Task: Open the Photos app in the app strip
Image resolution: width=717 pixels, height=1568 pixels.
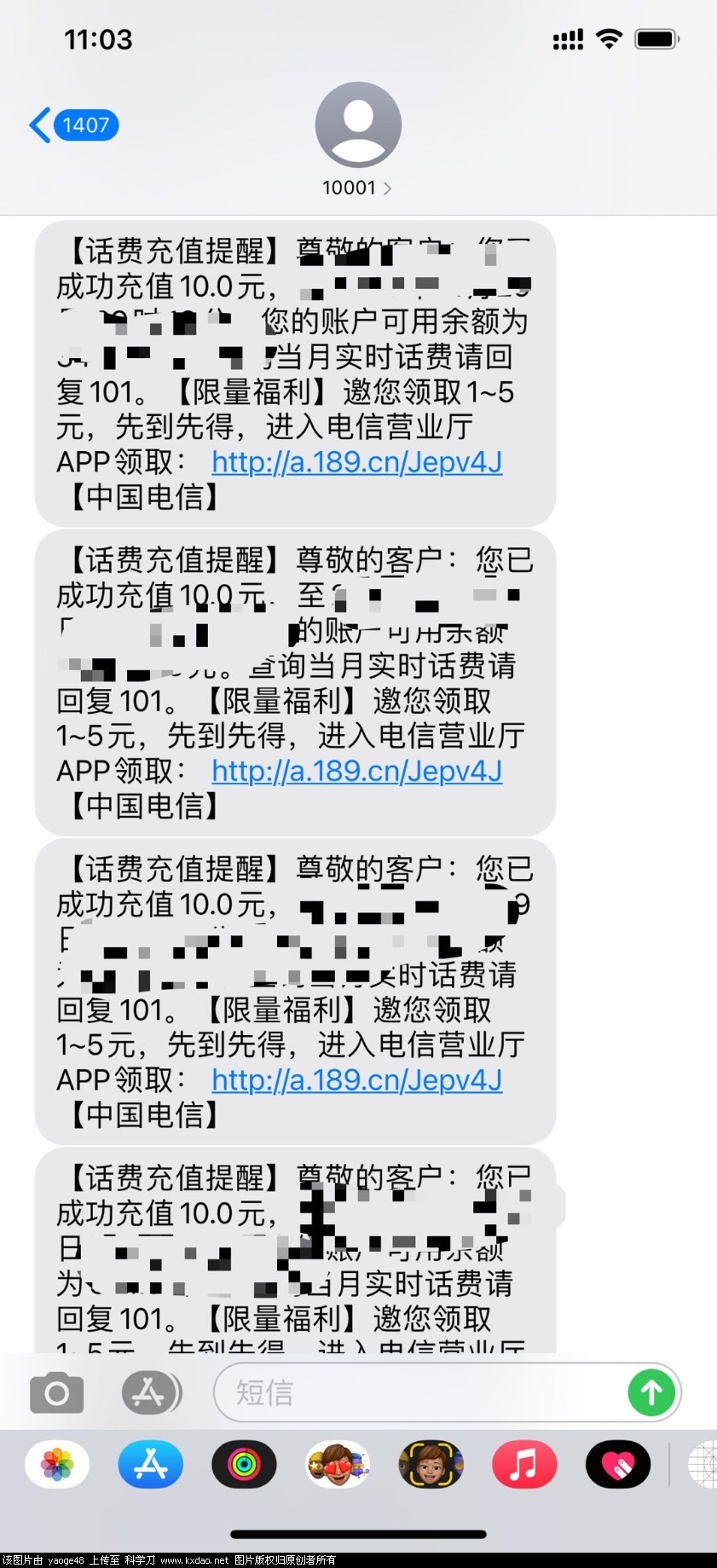Action: click(57, 1465)
